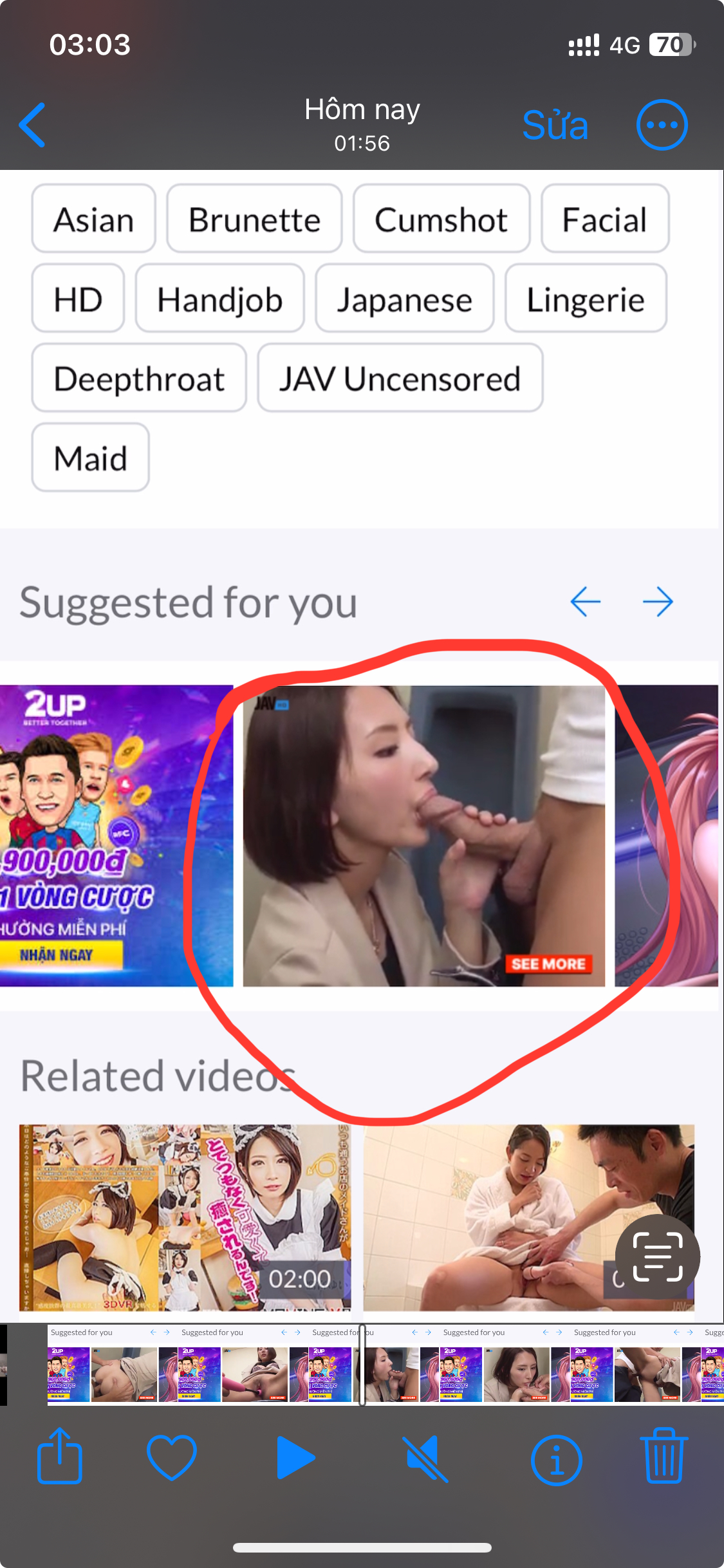Viewport: 724px width, 1568px height.
Task: Play the video
Action: click(x=295, y=1457)
